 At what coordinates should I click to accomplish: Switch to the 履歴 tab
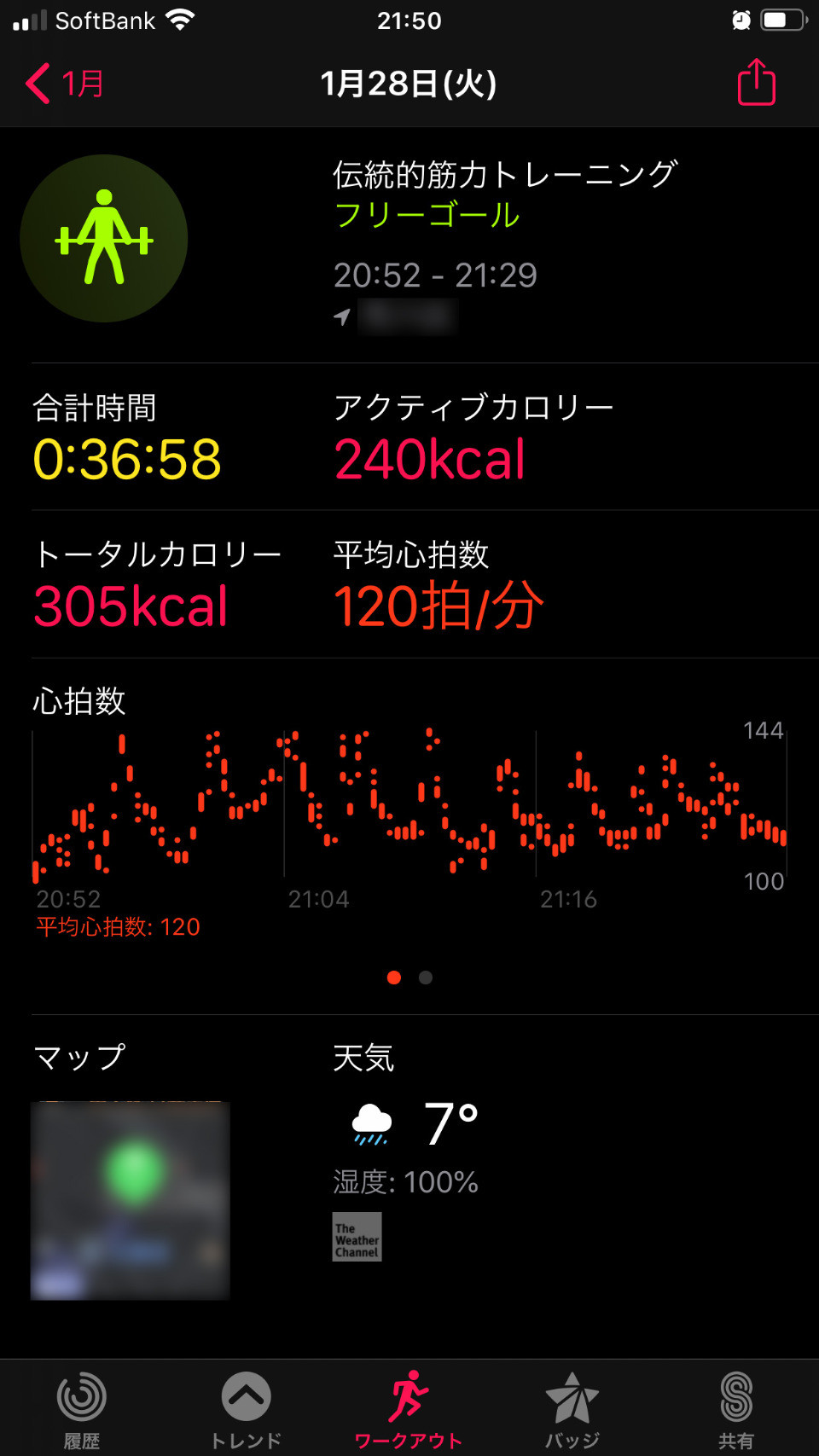pyautogui.click(x=82, y=1410)
